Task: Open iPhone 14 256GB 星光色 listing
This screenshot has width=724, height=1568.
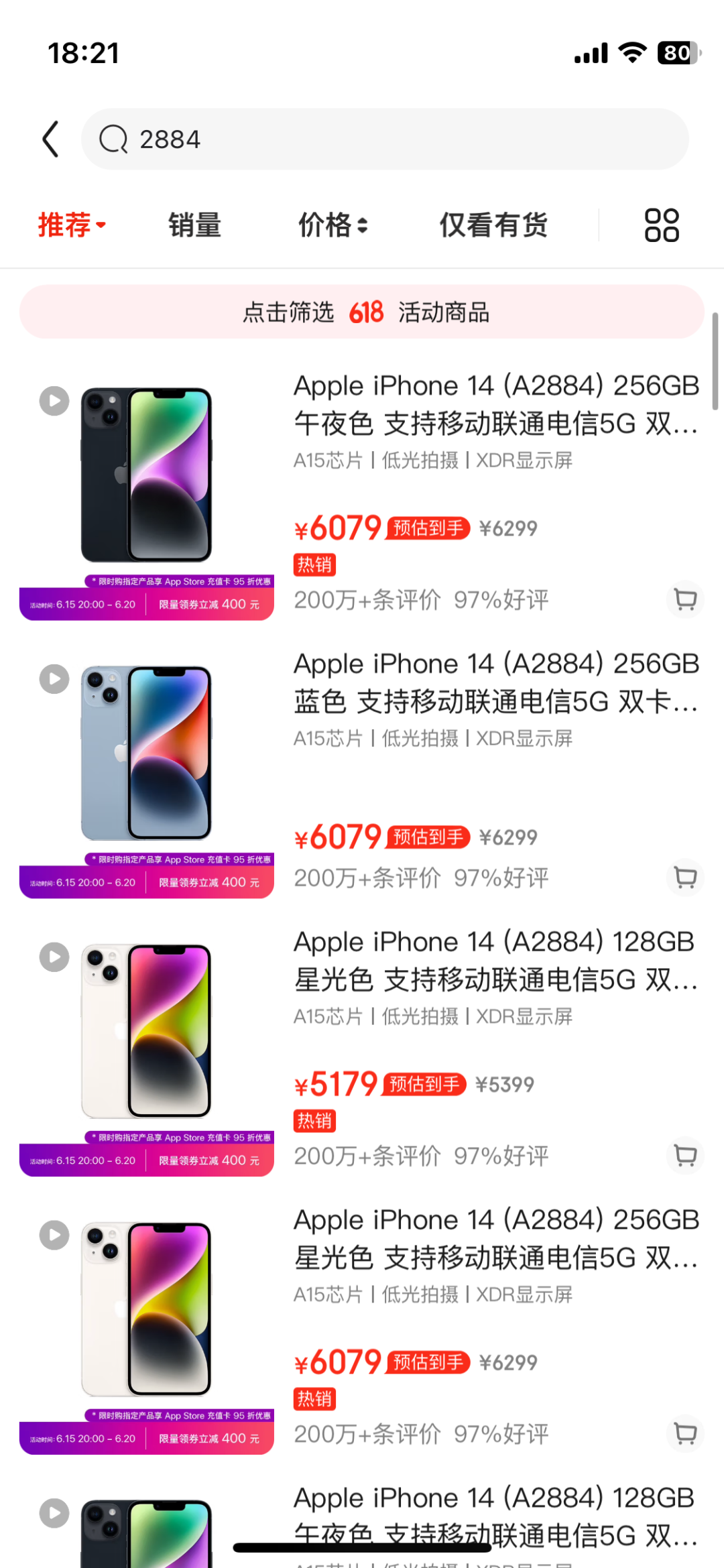Action: 496,1239
